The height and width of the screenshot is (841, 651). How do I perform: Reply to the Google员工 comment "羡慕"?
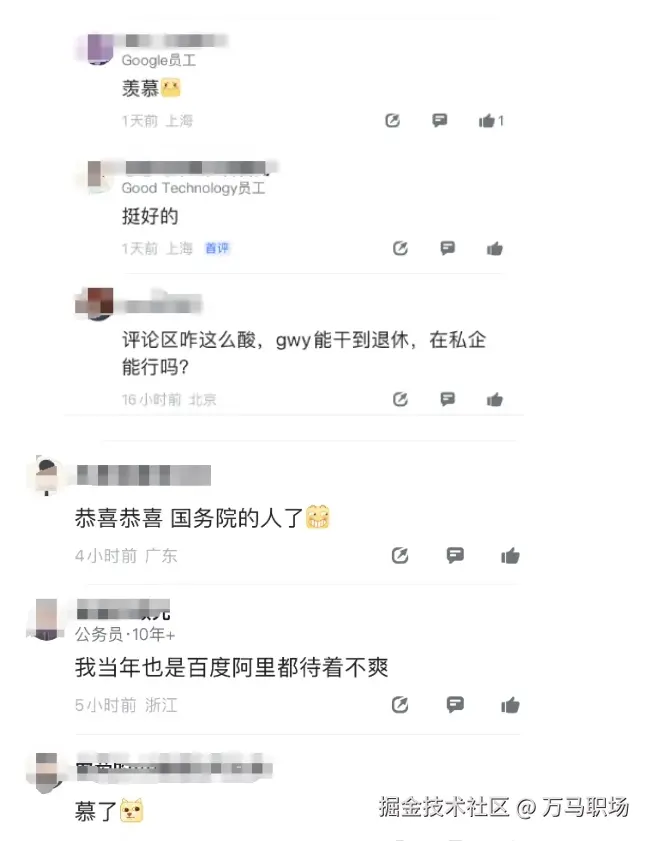pyautogui.click(x=439, y=120)
